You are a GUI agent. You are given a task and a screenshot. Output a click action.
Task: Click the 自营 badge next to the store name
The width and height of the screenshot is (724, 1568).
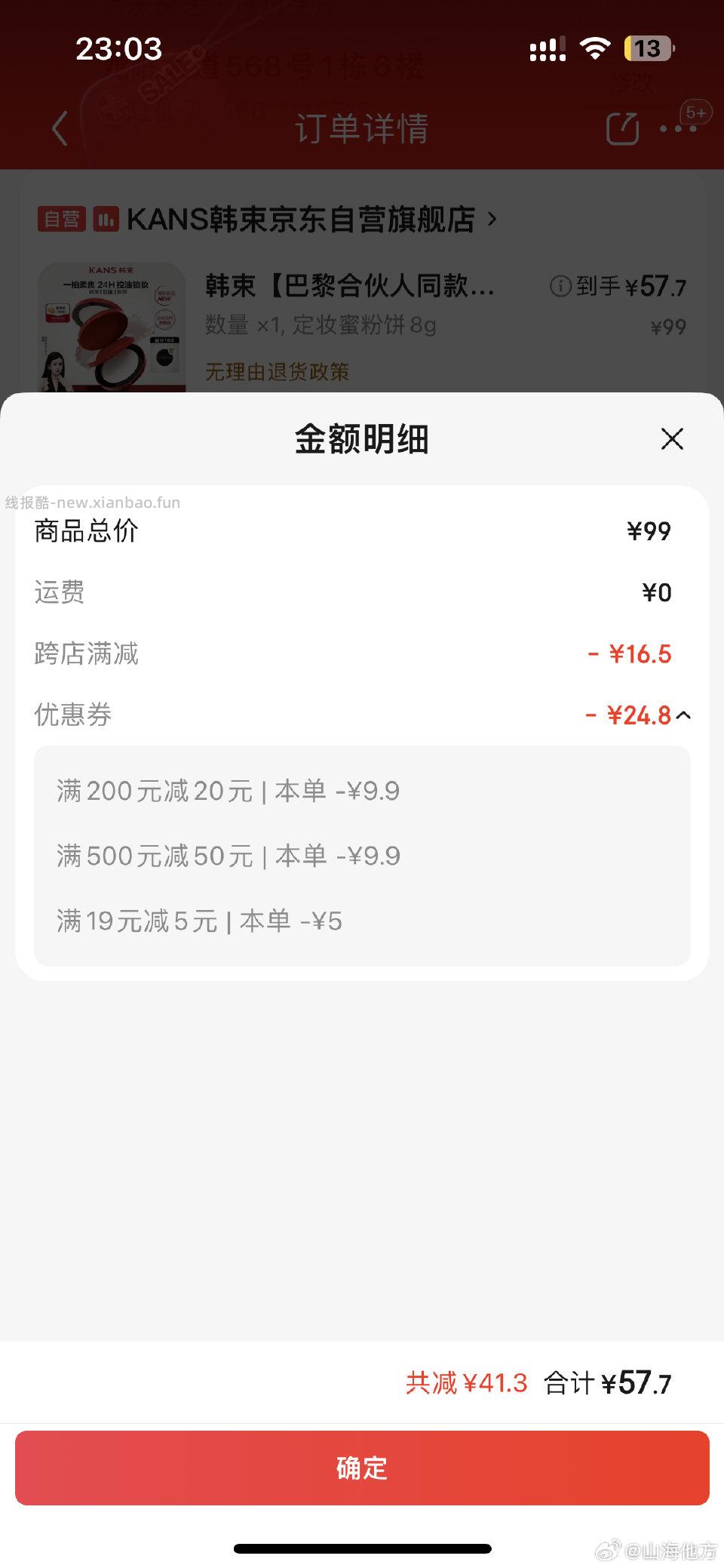point(62,220)
